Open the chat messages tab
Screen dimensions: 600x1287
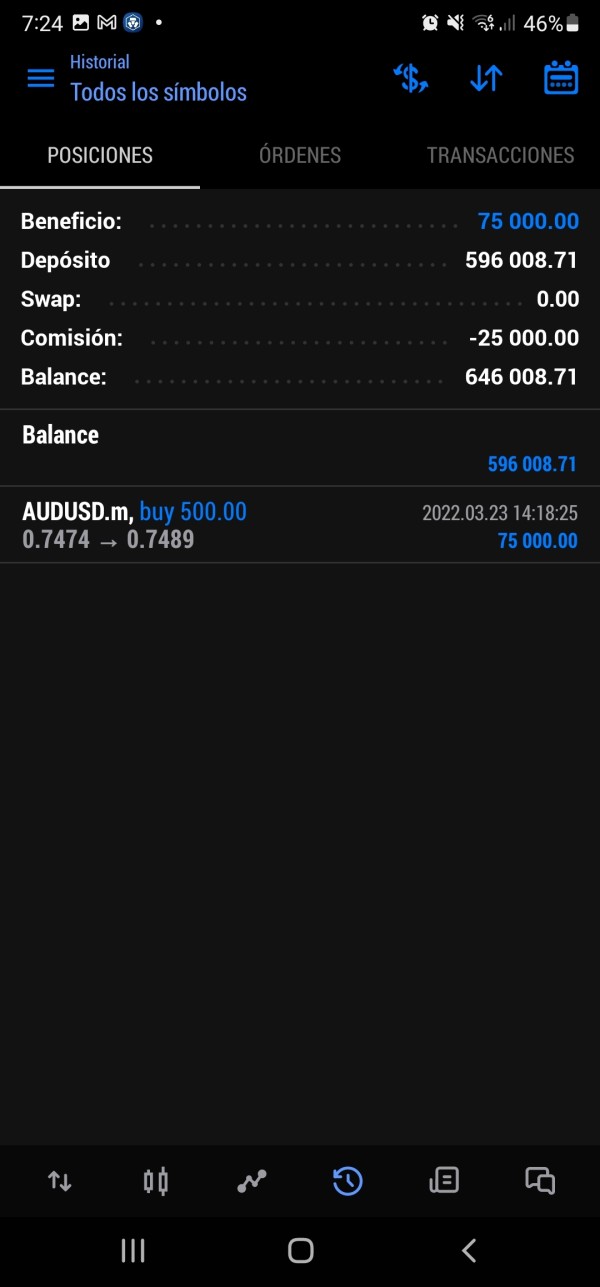(540, 1181)
